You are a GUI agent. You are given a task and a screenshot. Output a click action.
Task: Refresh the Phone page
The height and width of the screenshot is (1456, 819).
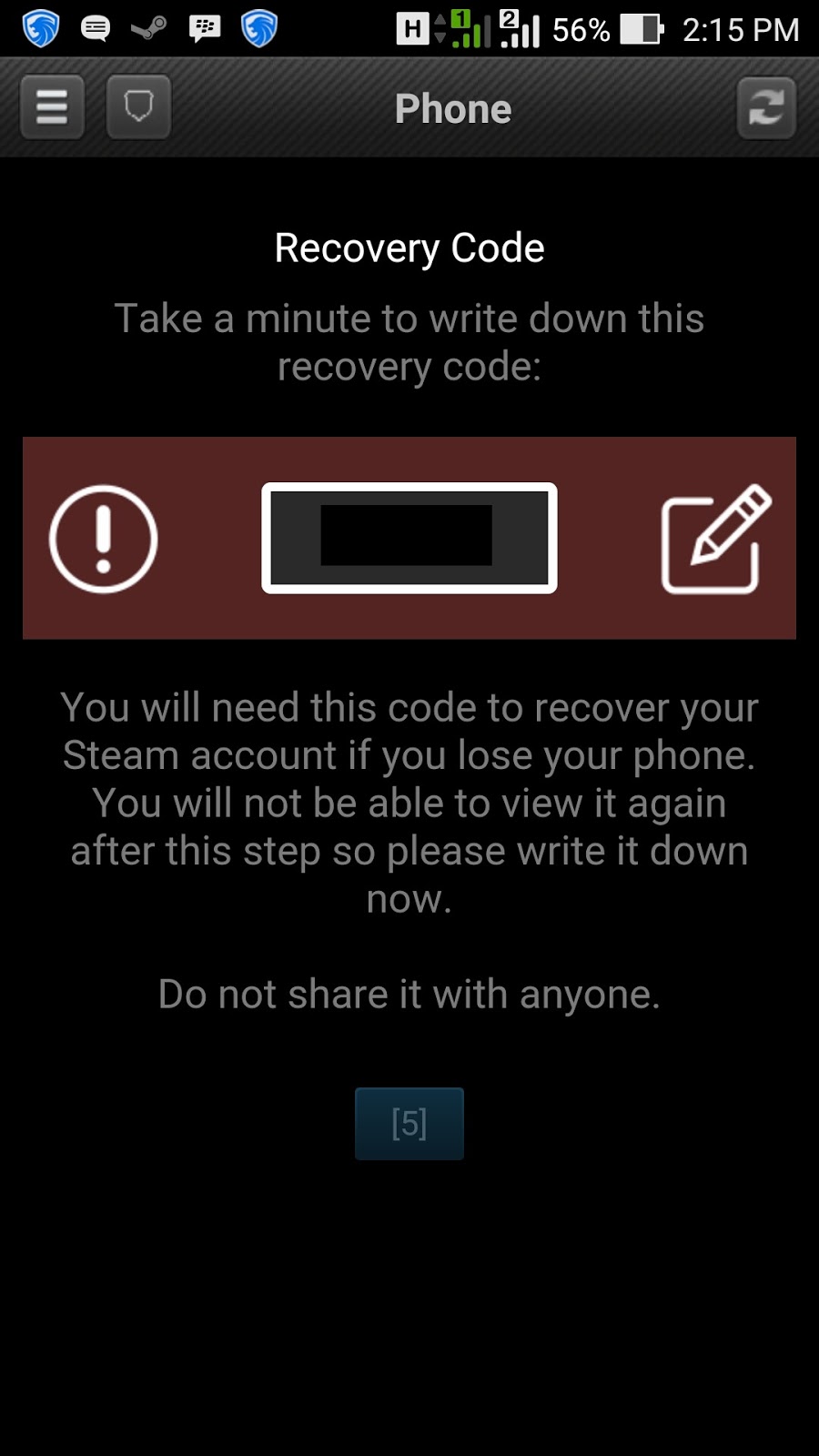click(x=766, y=107)
